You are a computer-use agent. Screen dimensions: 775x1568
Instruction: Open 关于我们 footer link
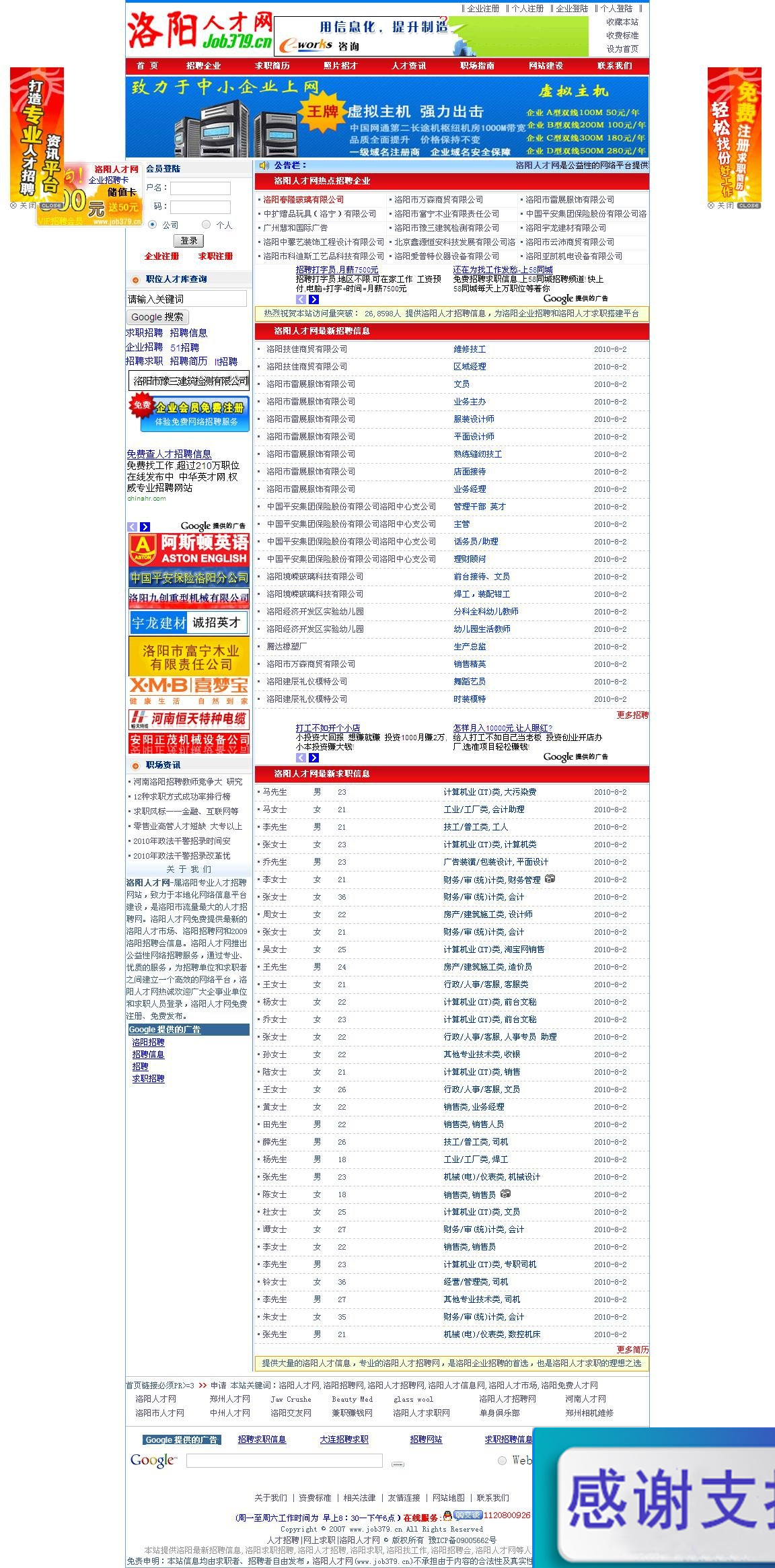point(270,1498)
